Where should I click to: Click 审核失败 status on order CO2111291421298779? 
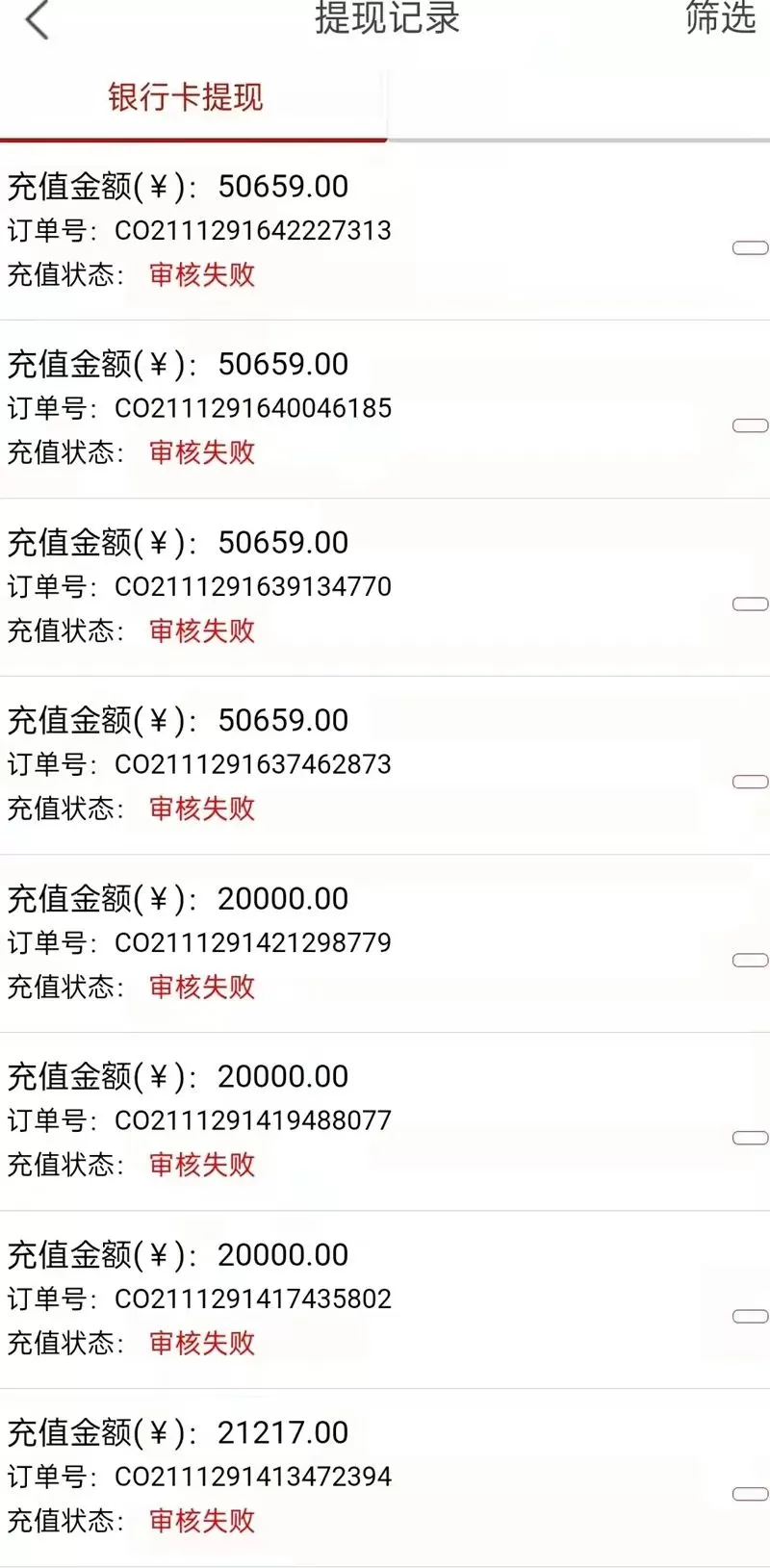(x=200, y=988)
